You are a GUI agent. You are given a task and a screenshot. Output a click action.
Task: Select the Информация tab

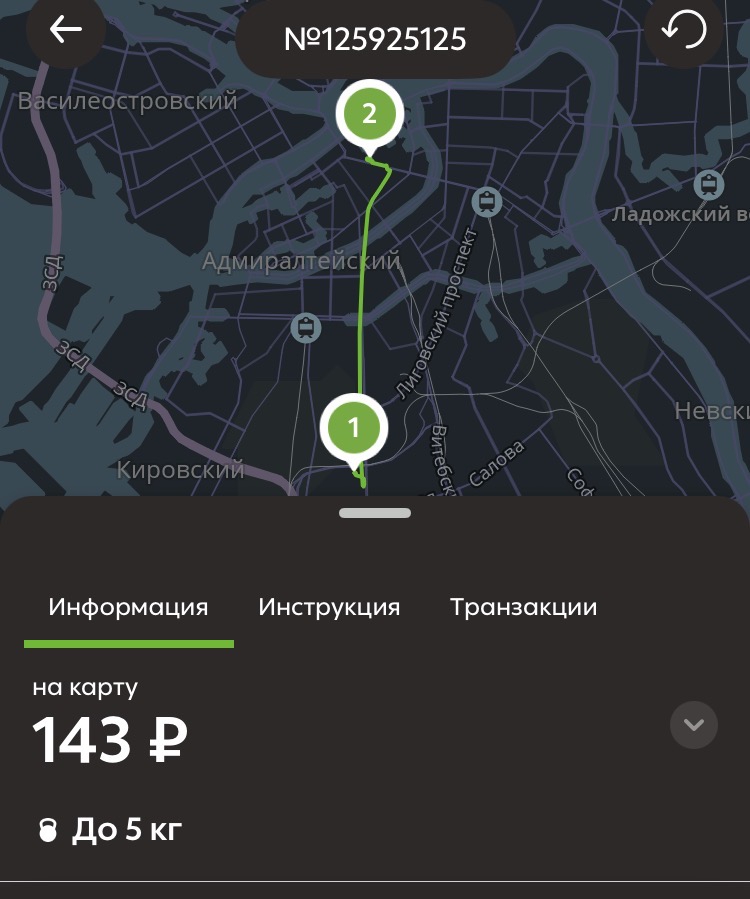click(128, 607)
